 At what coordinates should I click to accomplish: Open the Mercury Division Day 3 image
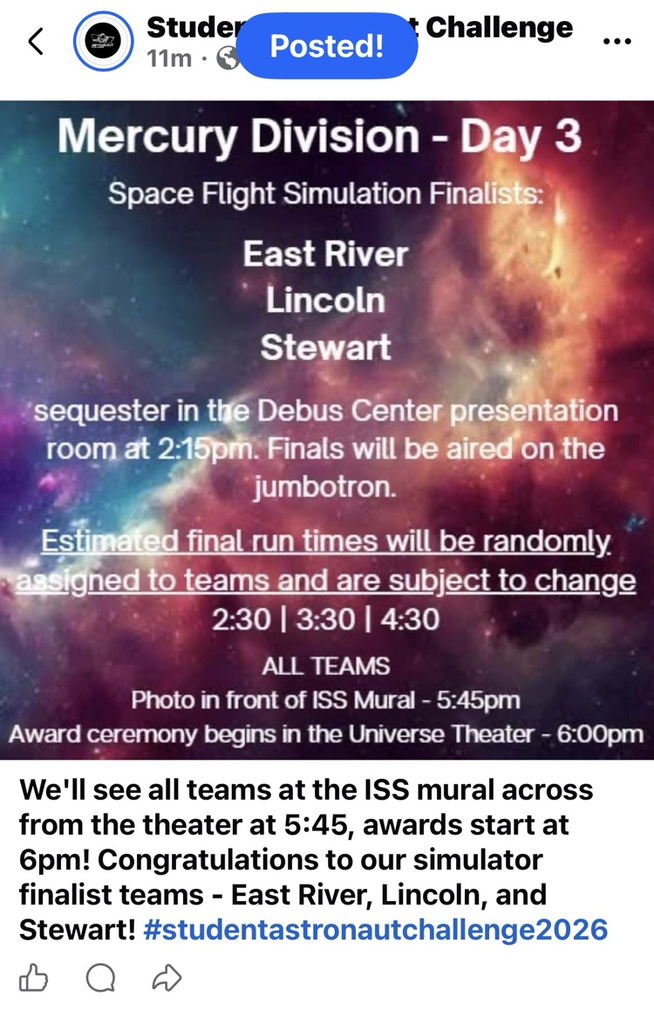coord(327,430)
